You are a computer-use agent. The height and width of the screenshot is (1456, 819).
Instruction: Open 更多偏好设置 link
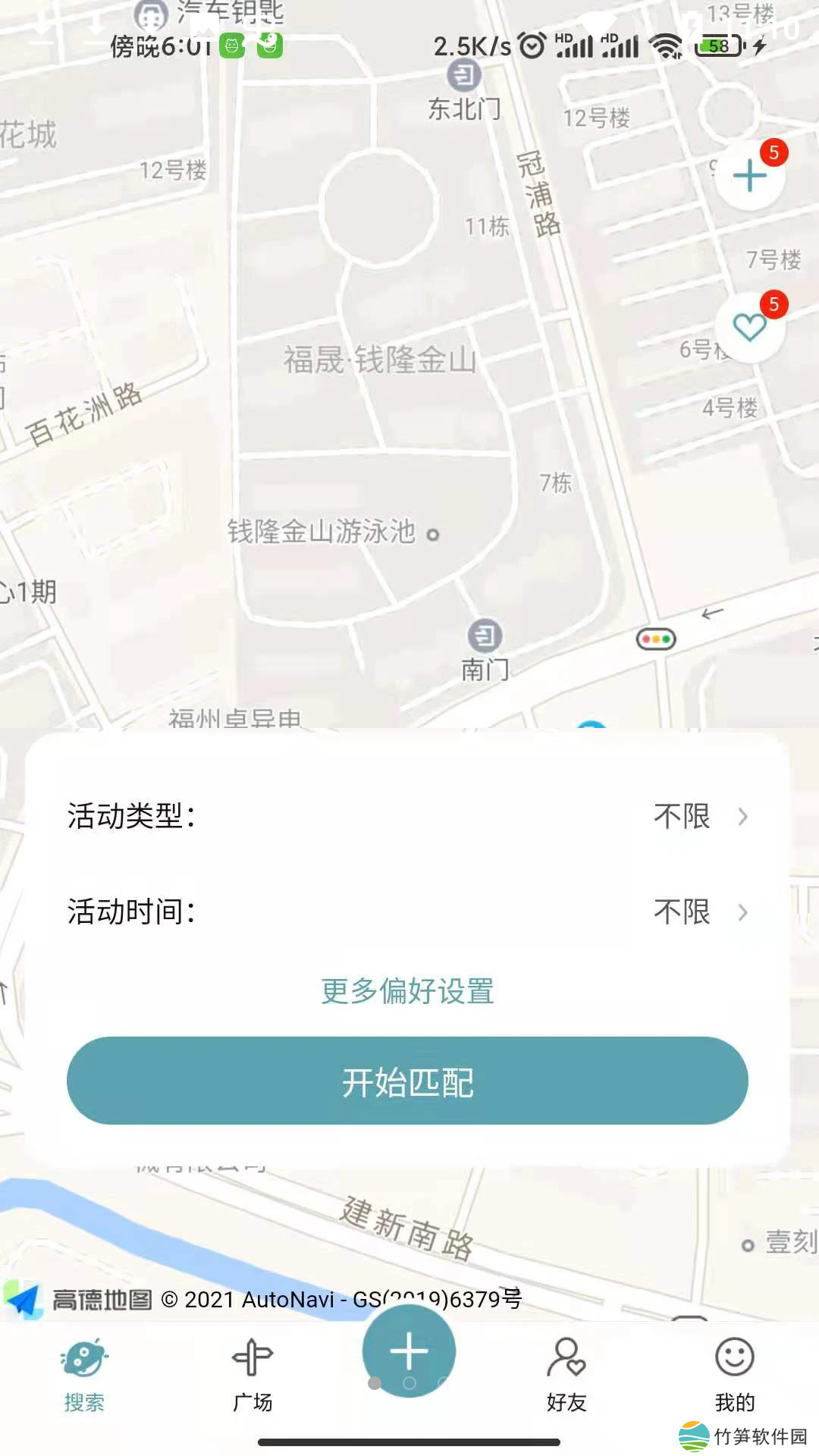pyautogui.click(x=408, y=991)
